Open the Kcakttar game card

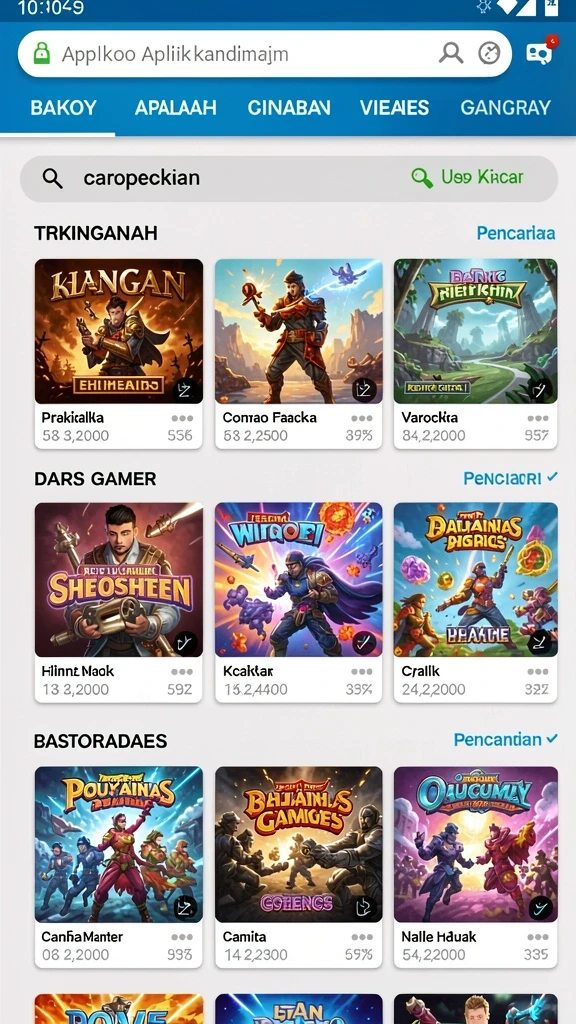click(x=298, y=603)
